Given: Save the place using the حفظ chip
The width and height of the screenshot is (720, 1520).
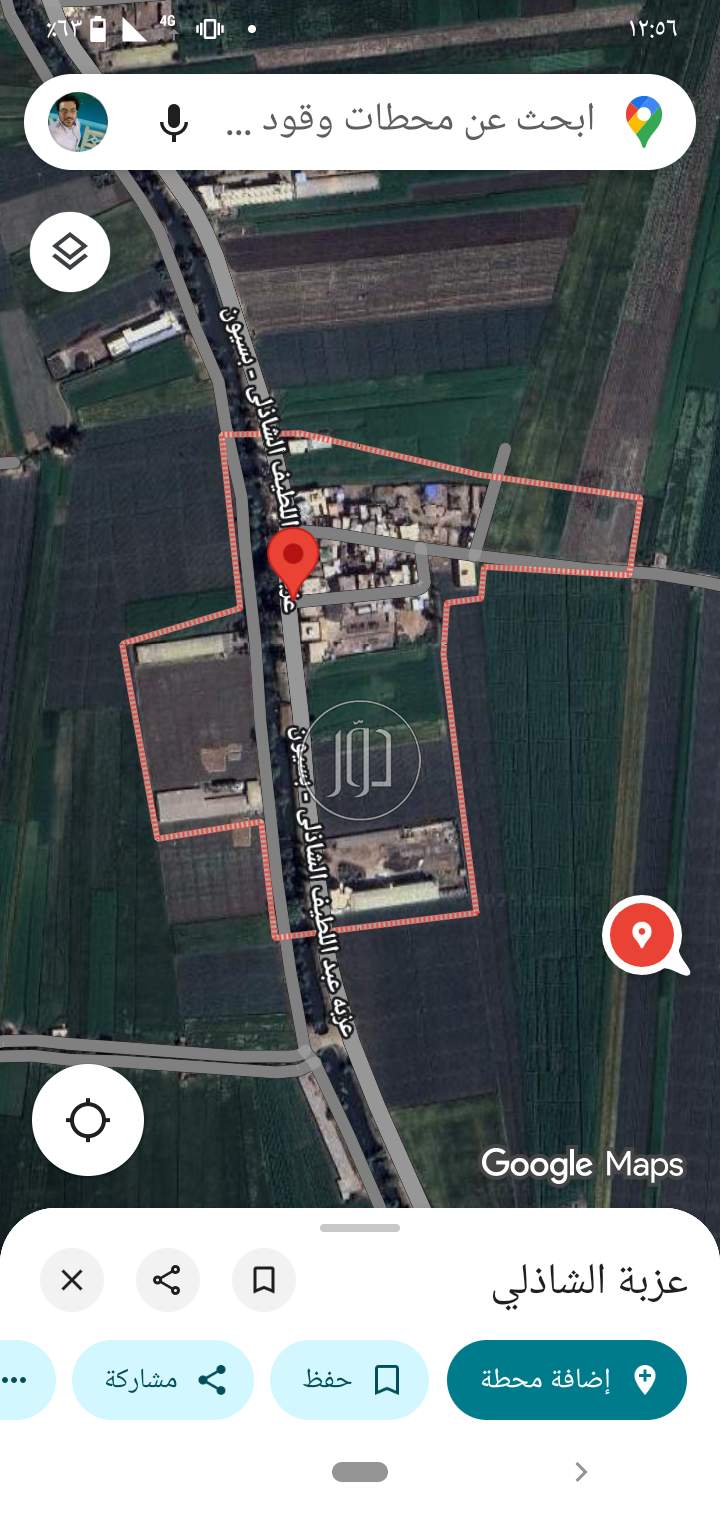Looking at the screenshot, I should pyautogui.click(x=349, y=1380).
